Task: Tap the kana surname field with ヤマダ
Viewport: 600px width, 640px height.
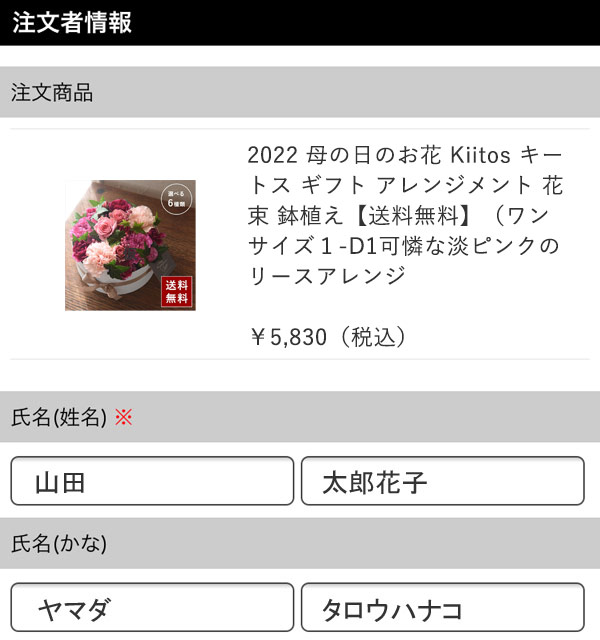Action: 152,608
